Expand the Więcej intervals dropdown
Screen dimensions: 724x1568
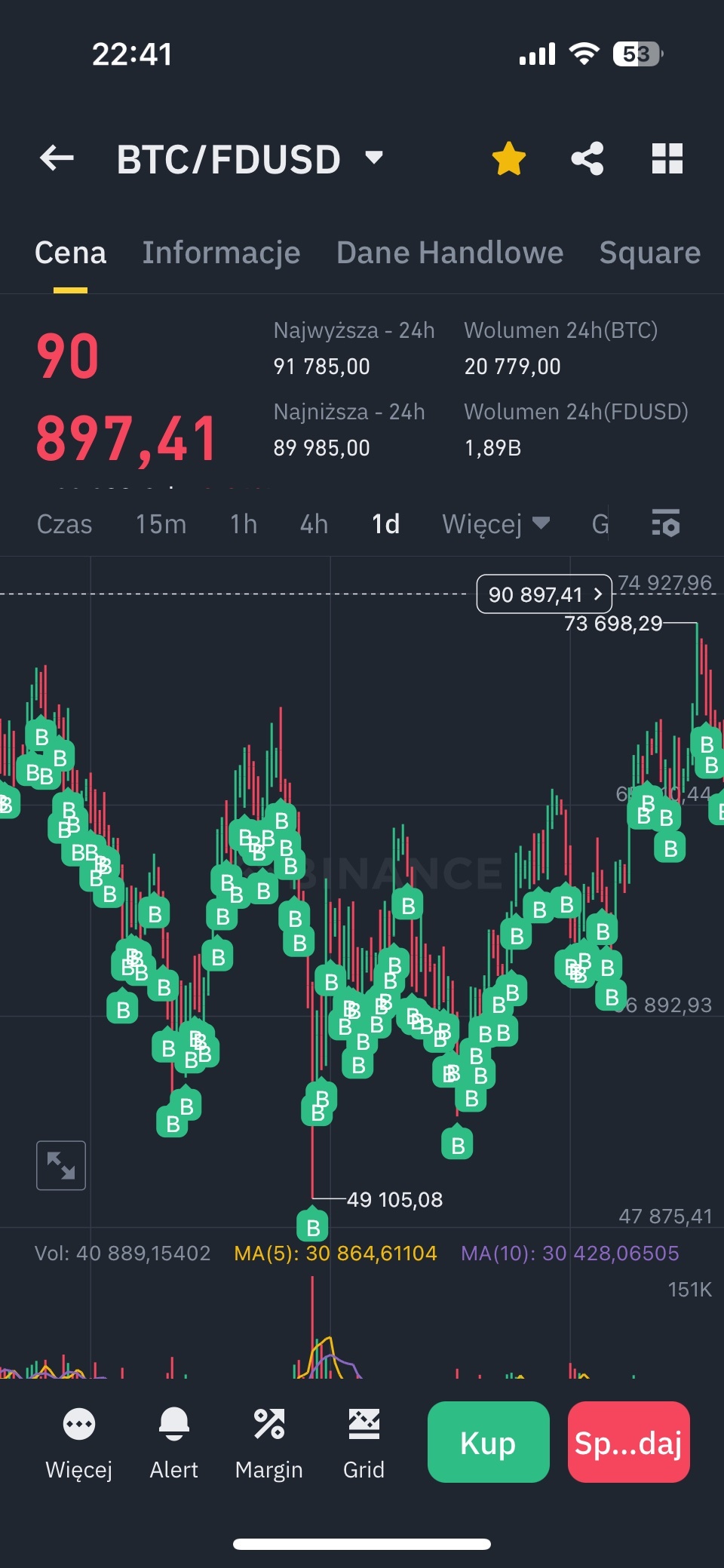pyautogui.click(x=495, y=524)
